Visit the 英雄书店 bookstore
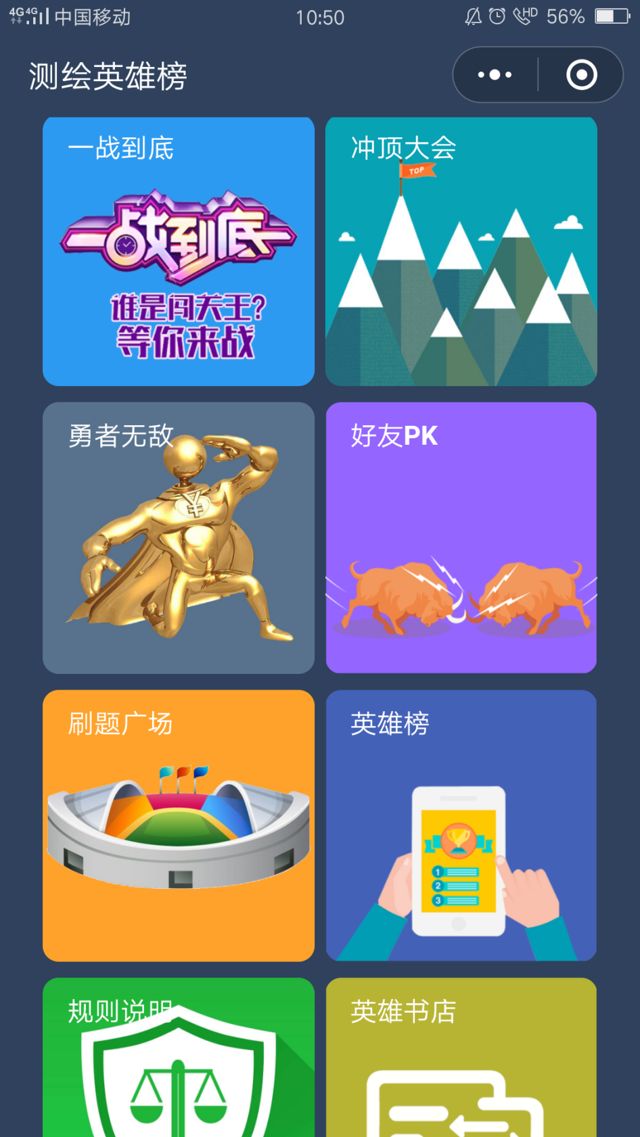This screenshot has width=640, height=1137. point(461,1060)
